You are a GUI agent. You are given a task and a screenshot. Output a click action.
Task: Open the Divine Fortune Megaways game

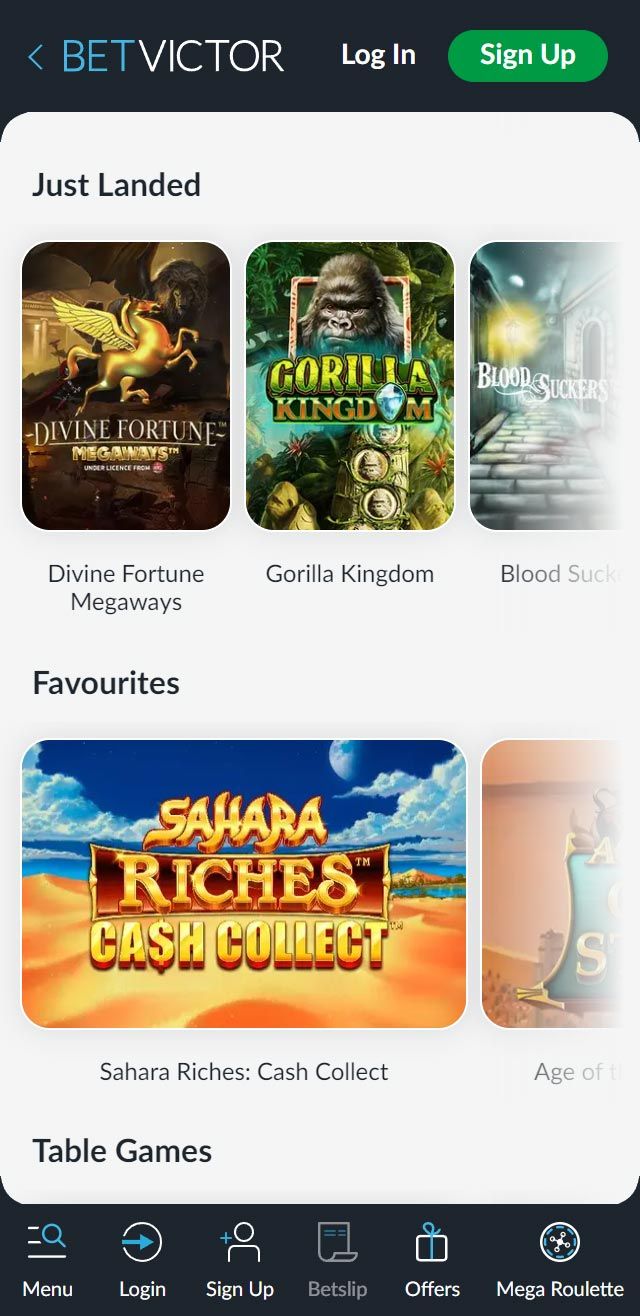tap(126, 386)
